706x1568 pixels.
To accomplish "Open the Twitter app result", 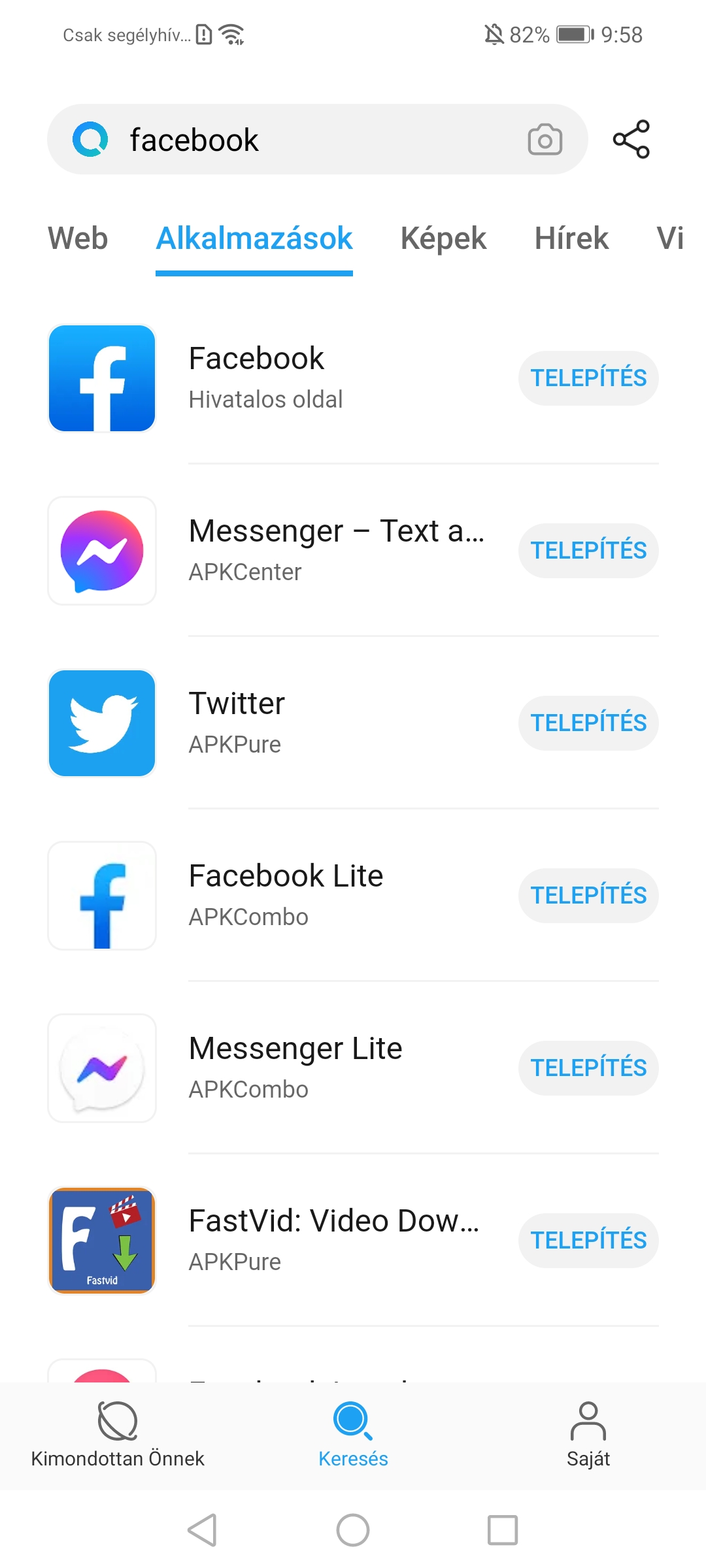I will (275, 723).
